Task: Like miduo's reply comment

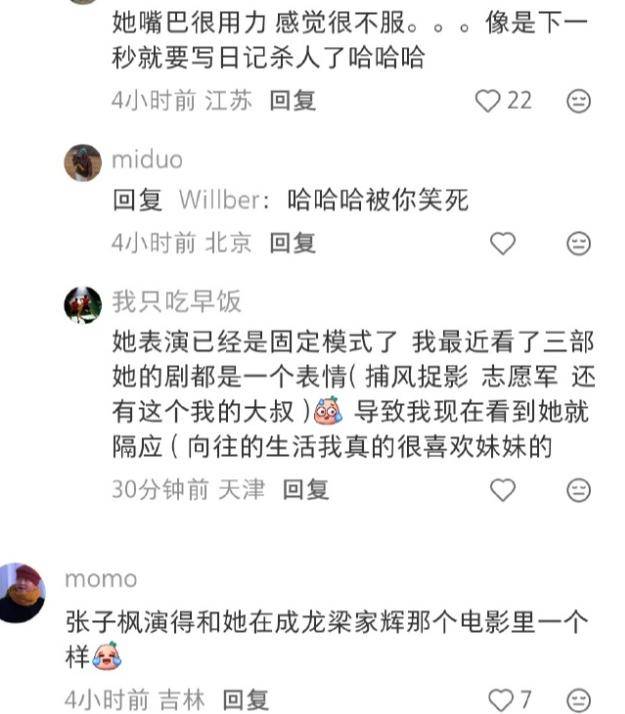Action: click(502, 243)
